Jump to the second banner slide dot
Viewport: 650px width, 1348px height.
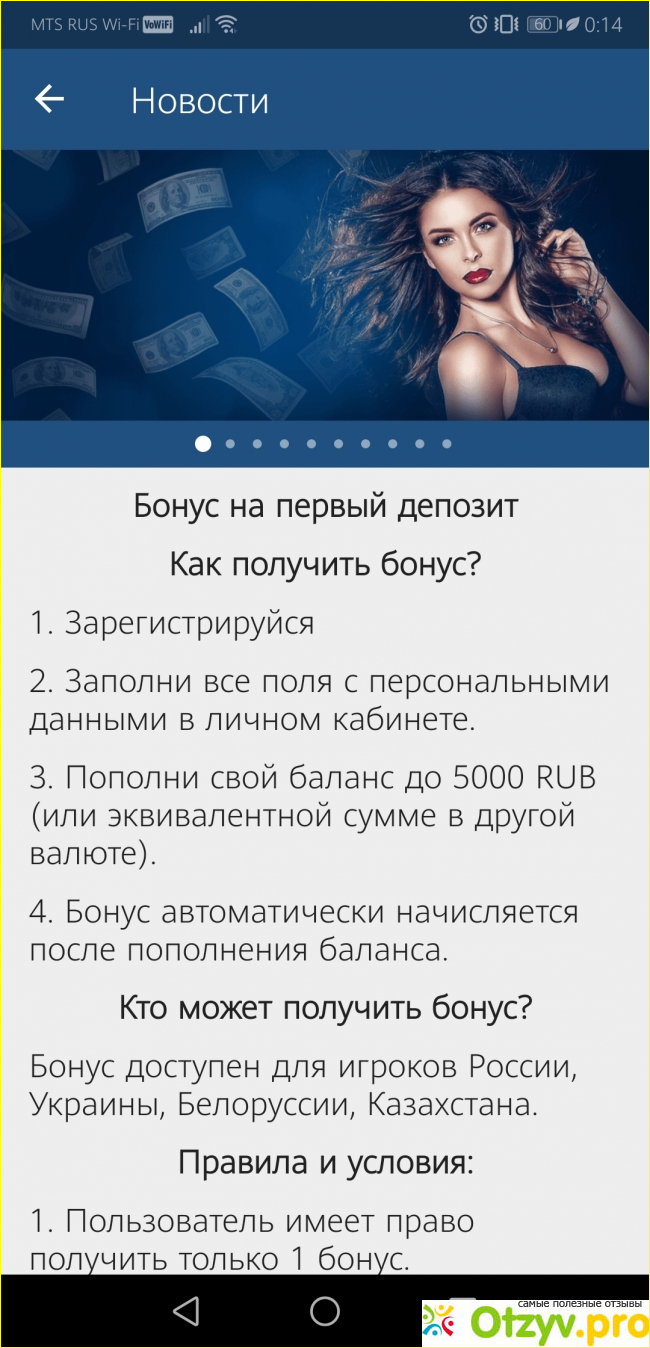pyautogui.click(x=230, y=444)
